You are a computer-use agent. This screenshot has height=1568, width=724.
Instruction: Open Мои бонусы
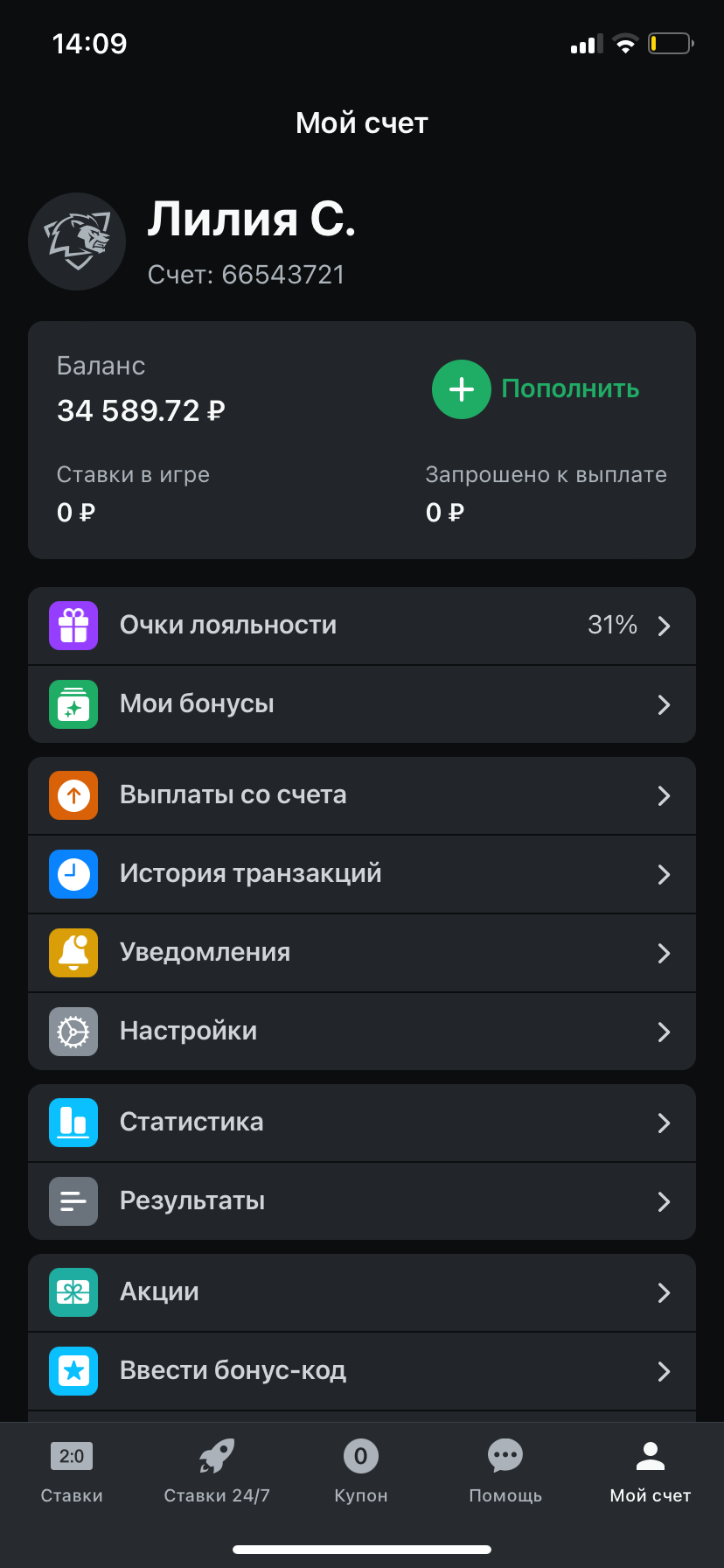coord(361,704)
